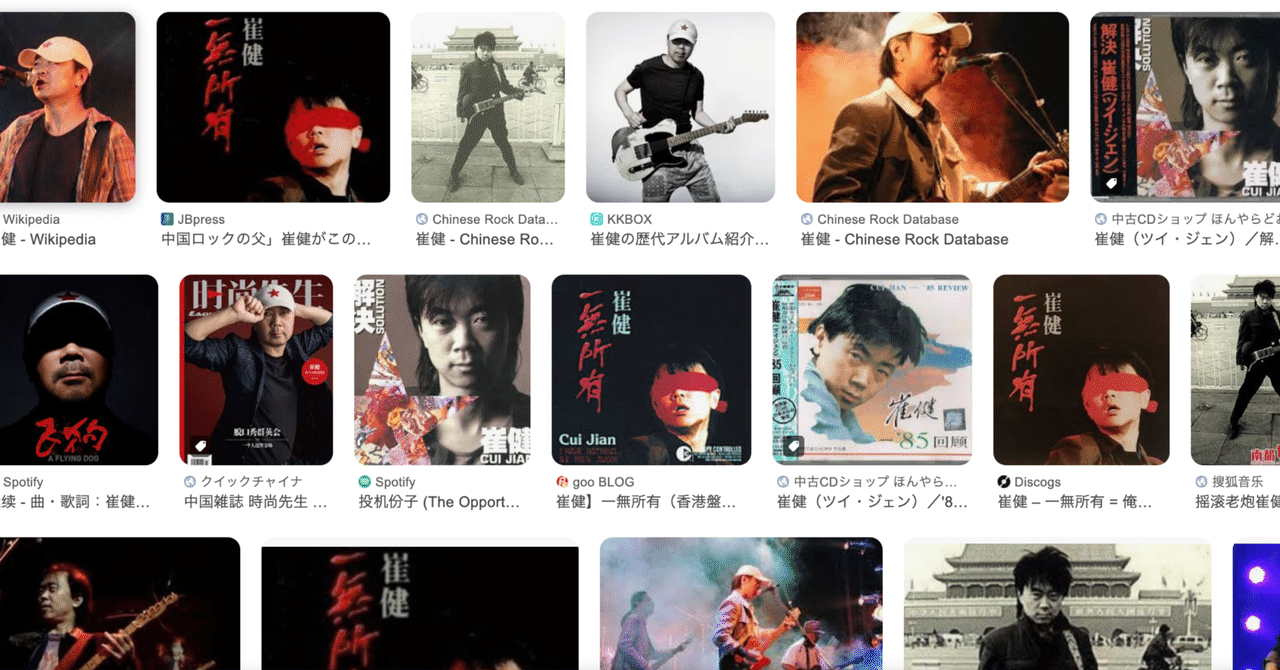Select the Discogs 崔健 – 一無所有 result

[x=1081, y=369]
